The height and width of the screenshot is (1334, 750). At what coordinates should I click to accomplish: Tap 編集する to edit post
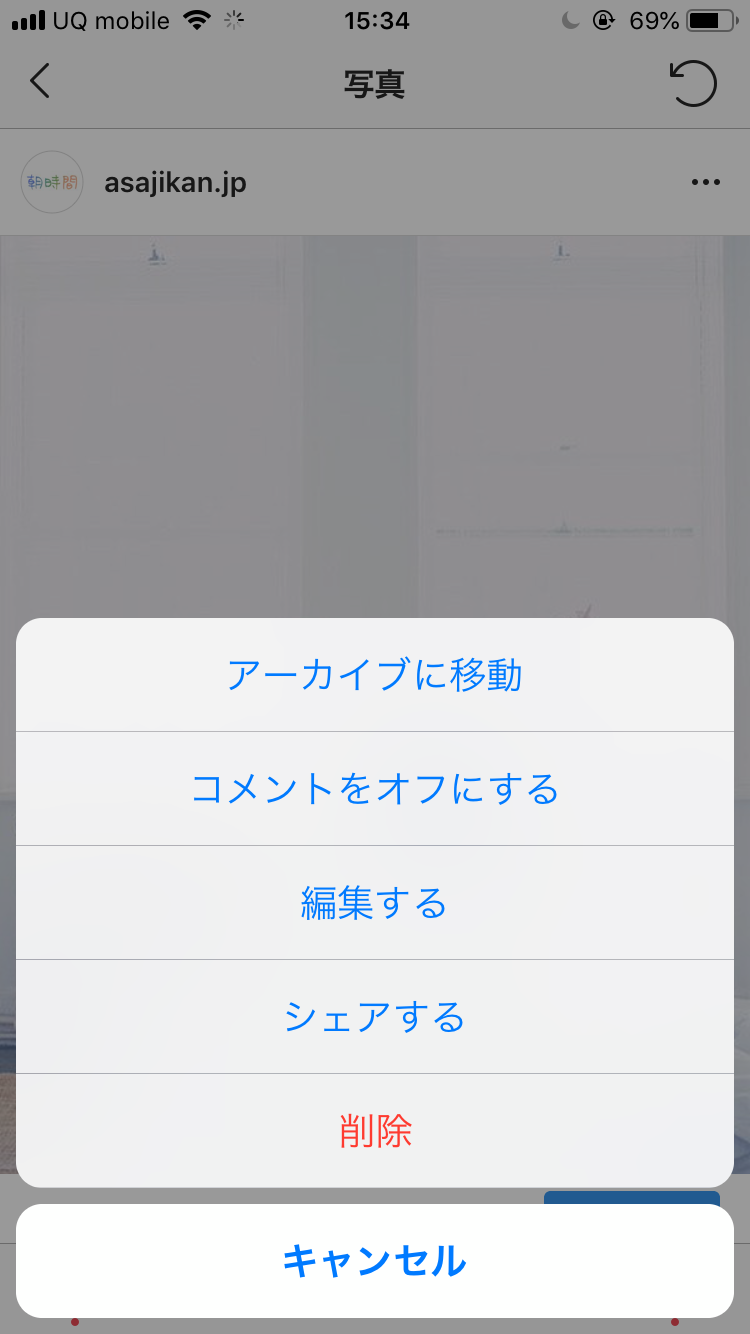[x=375, y=903]
